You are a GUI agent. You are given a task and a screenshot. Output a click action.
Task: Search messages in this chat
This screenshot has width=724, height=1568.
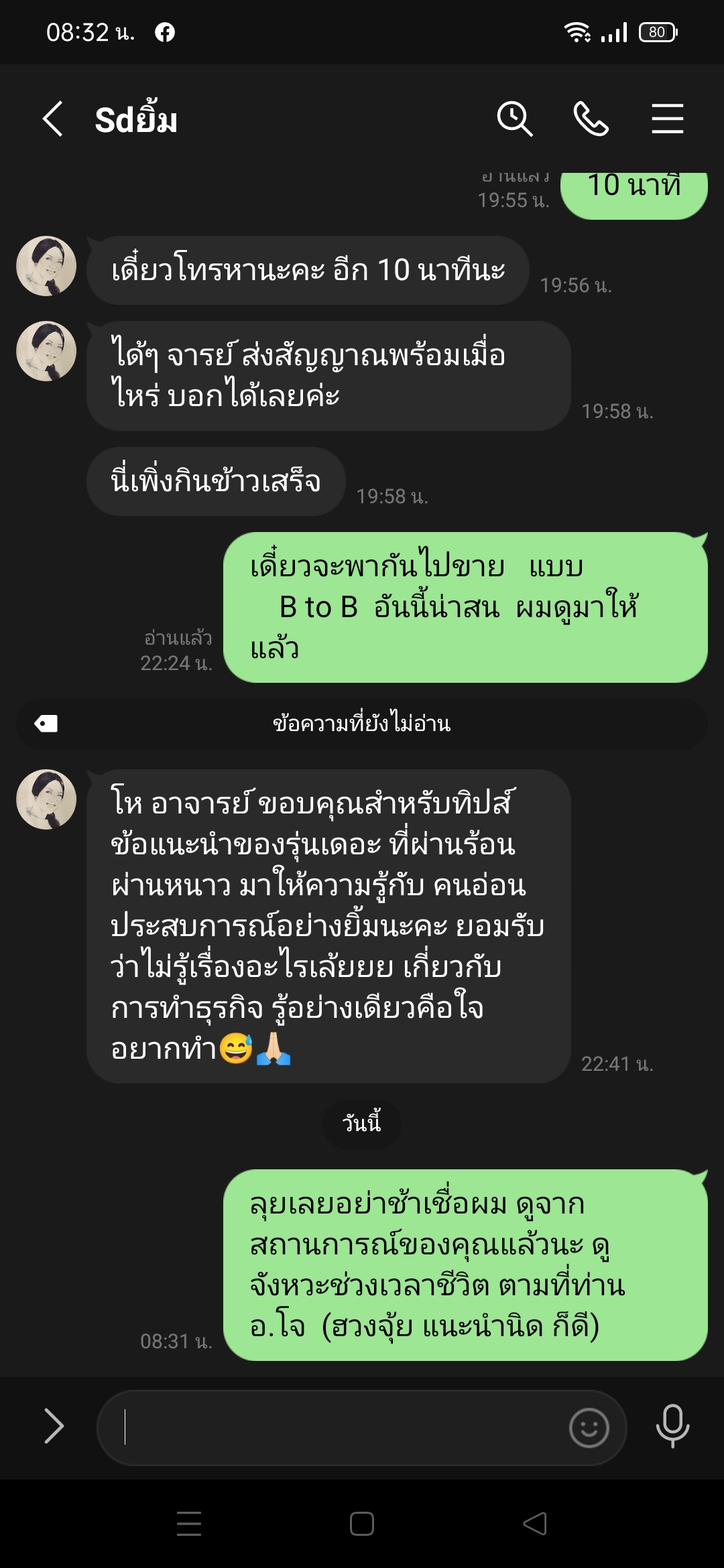coord(514,119)
